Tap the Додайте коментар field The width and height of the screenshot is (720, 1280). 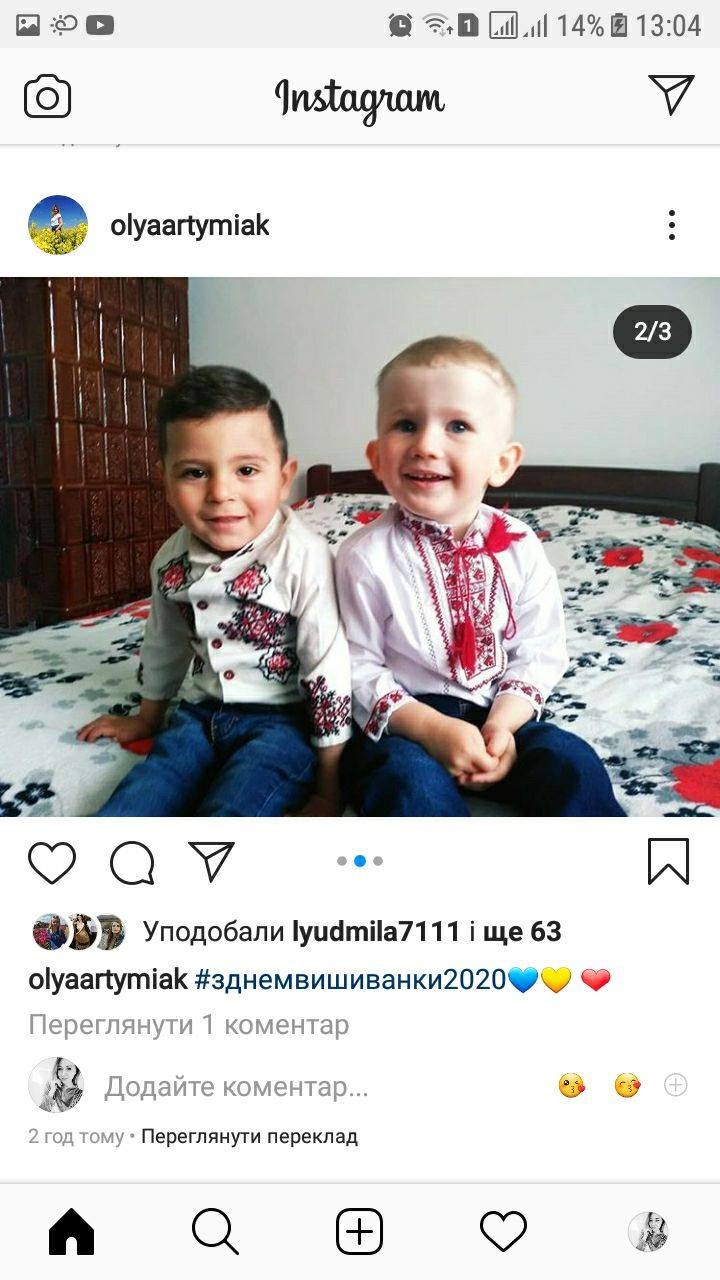[236, 1087]
